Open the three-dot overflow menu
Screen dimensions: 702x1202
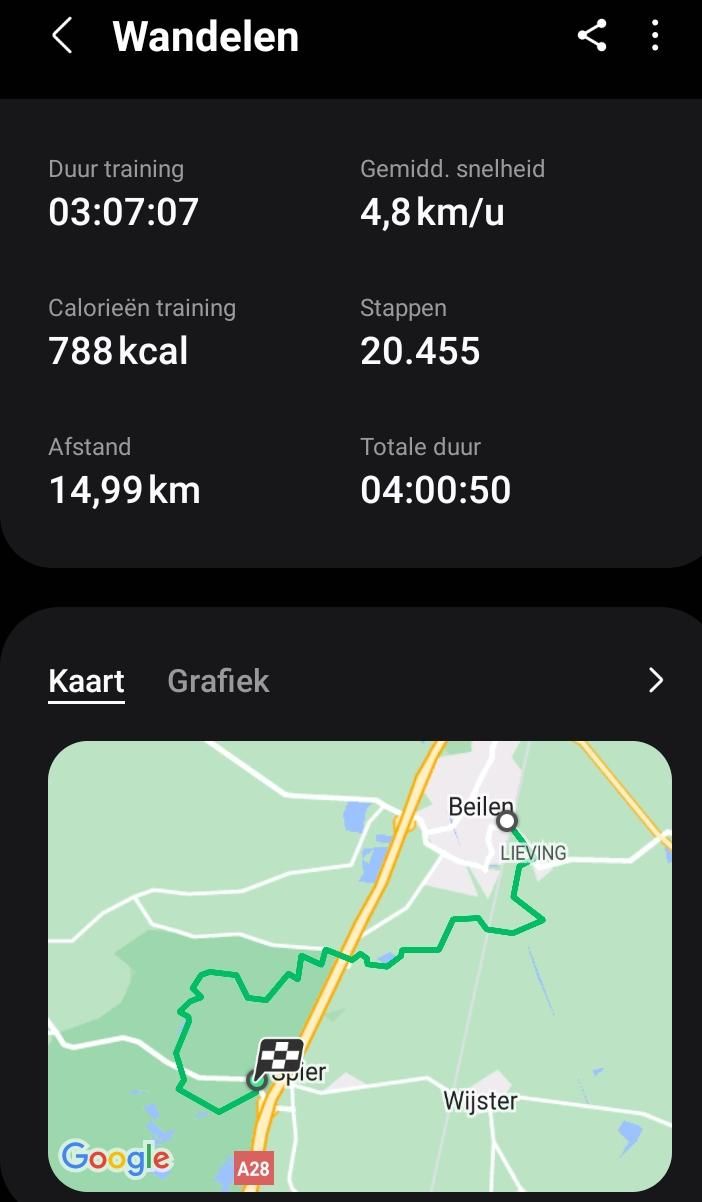tap(655, 37)
